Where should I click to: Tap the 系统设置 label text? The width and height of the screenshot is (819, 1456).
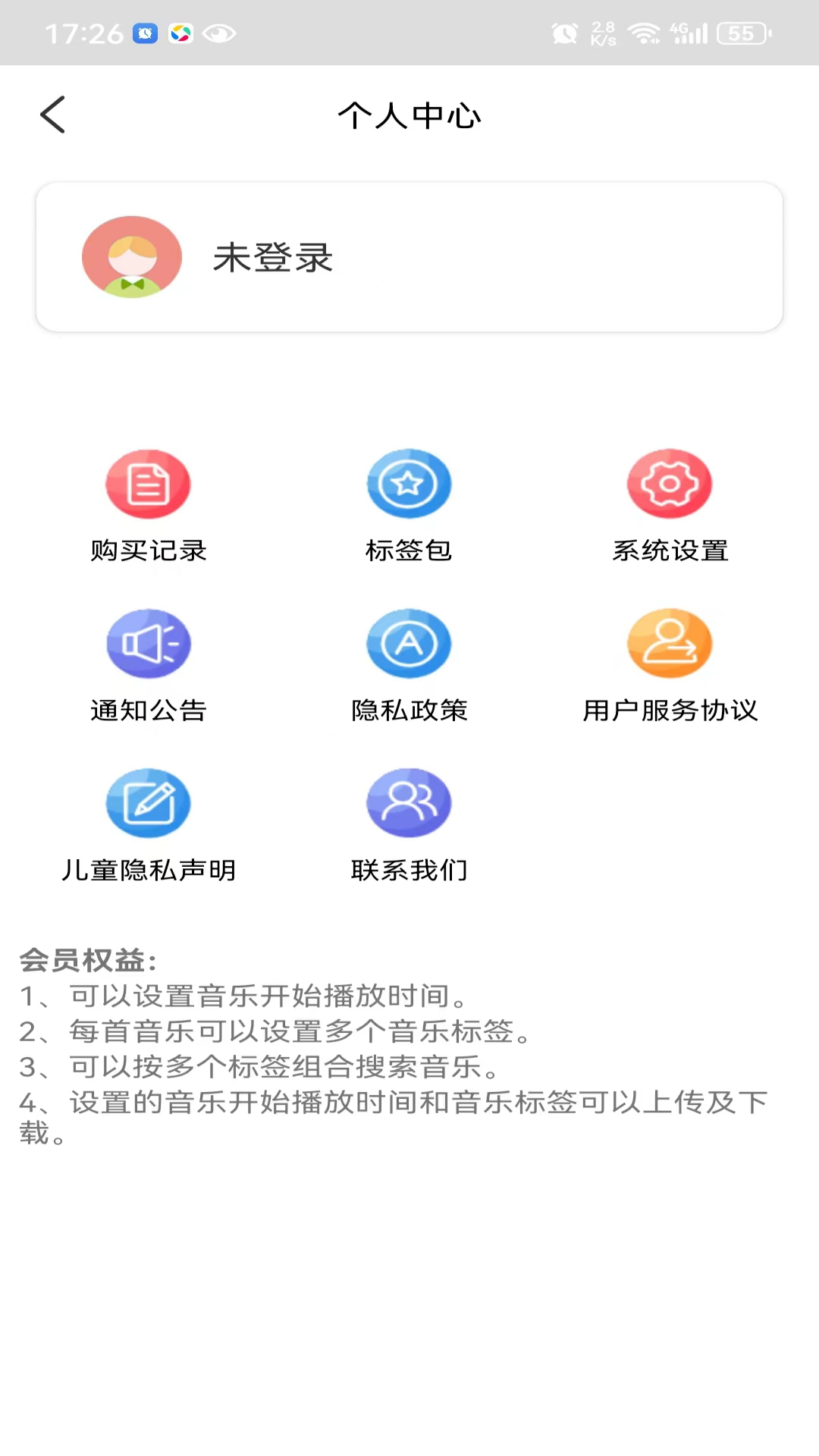(x=670, y=551)
